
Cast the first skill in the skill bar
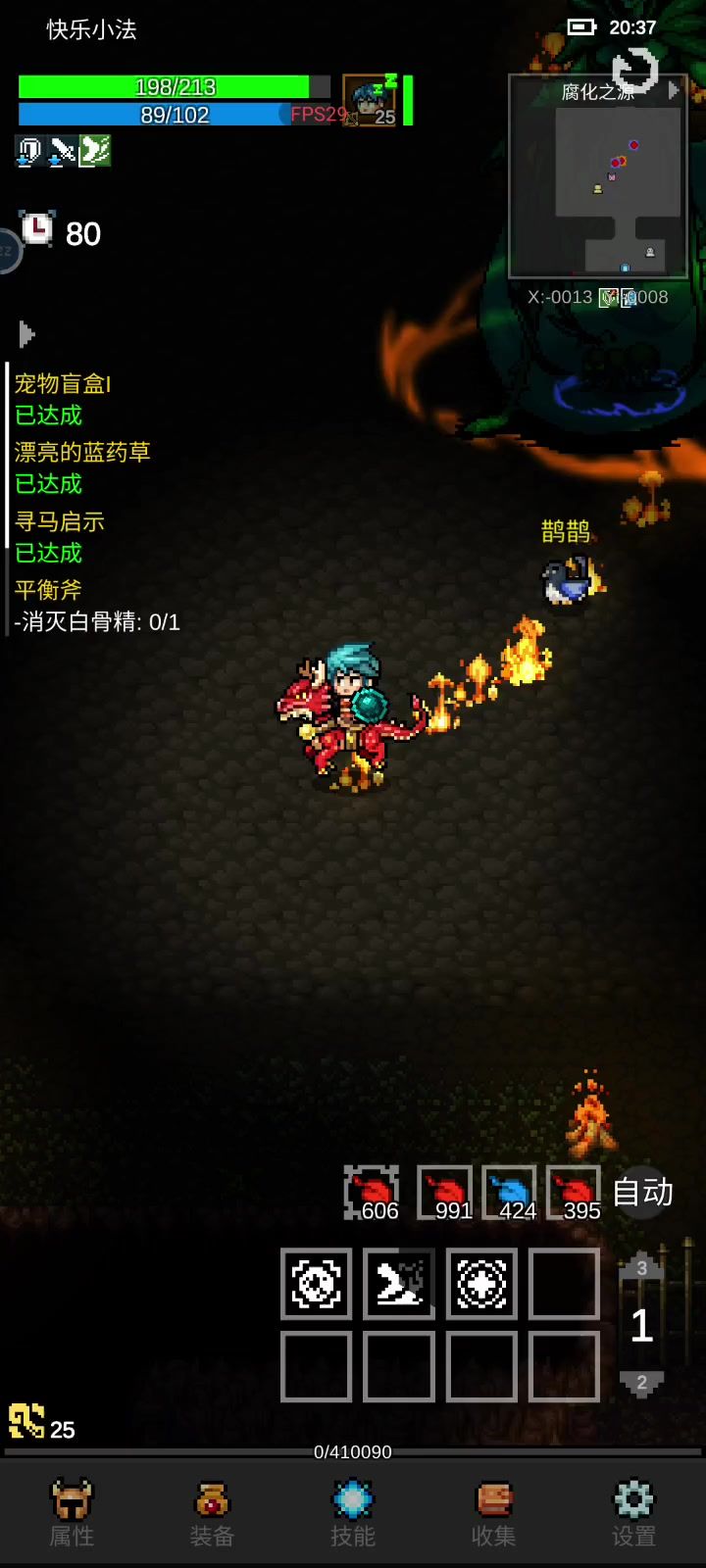316,1283
